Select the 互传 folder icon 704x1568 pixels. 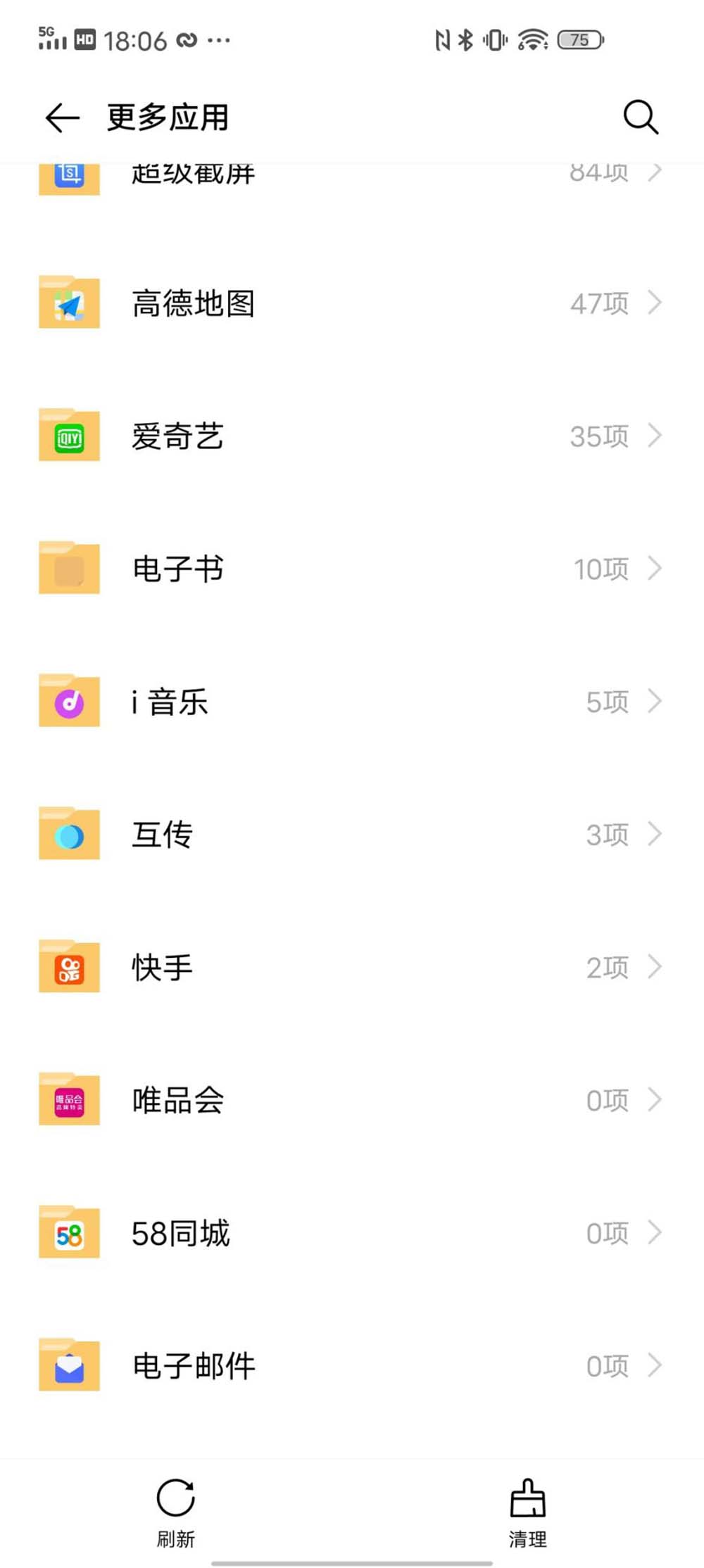(68, 834)
